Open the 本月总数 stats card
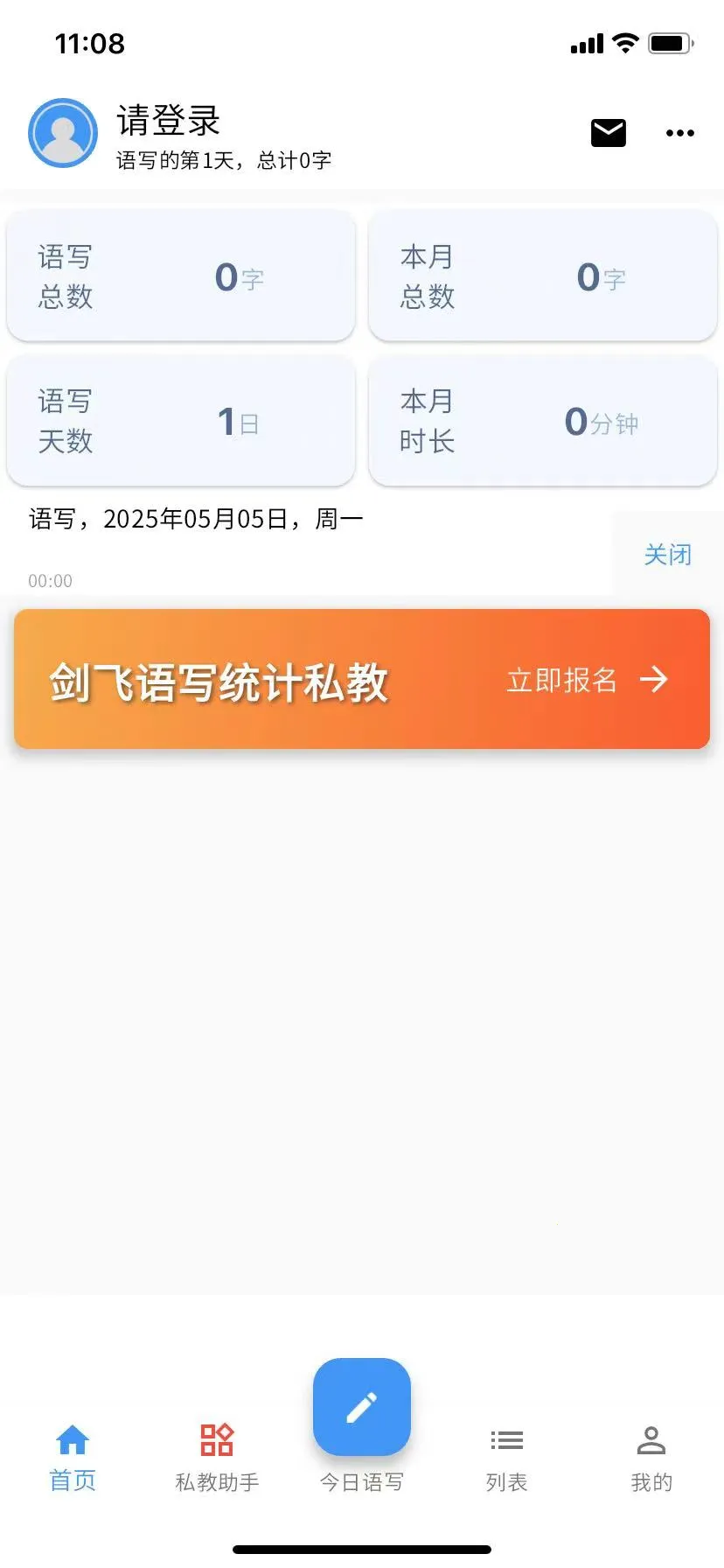The width and height of the screenshot is (724, 1568). click(542, 276)
